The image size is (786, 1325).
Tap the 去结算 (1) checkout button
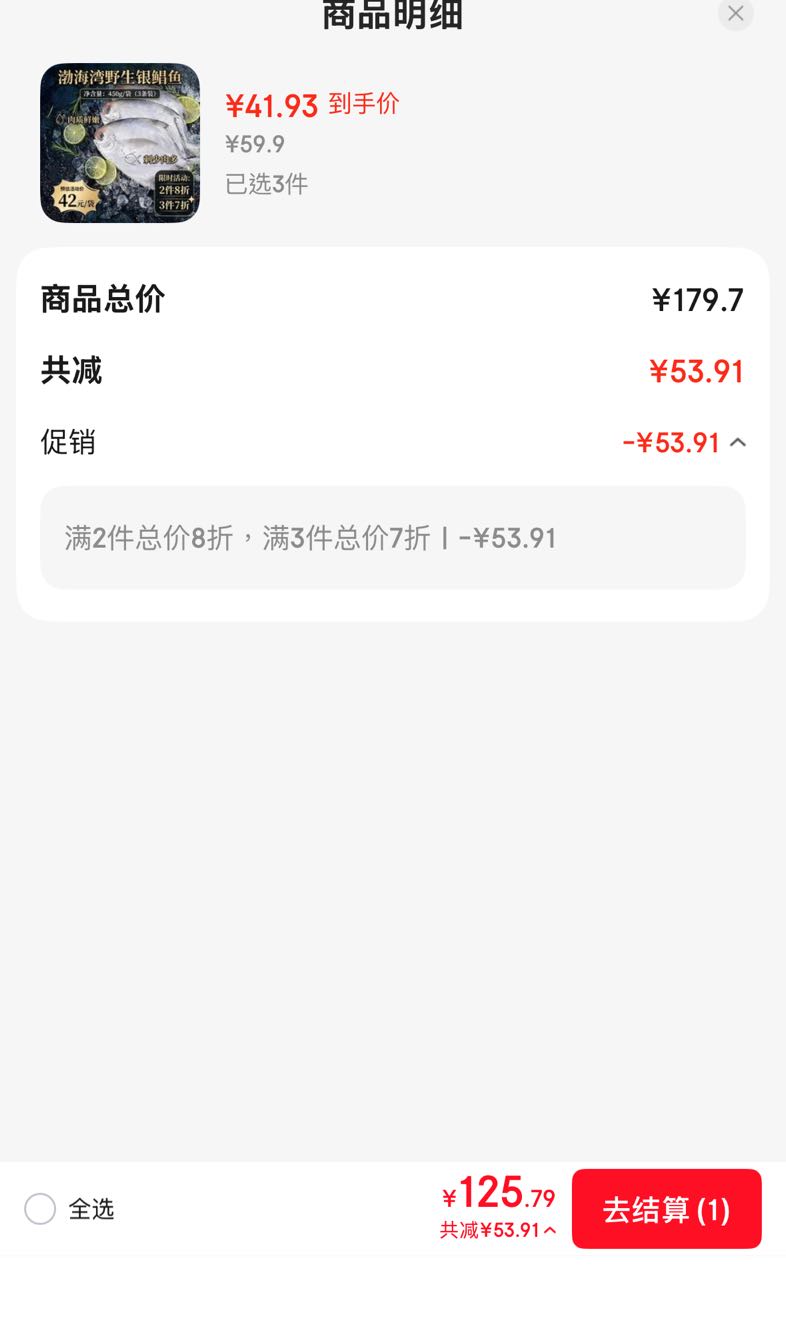667,1209
